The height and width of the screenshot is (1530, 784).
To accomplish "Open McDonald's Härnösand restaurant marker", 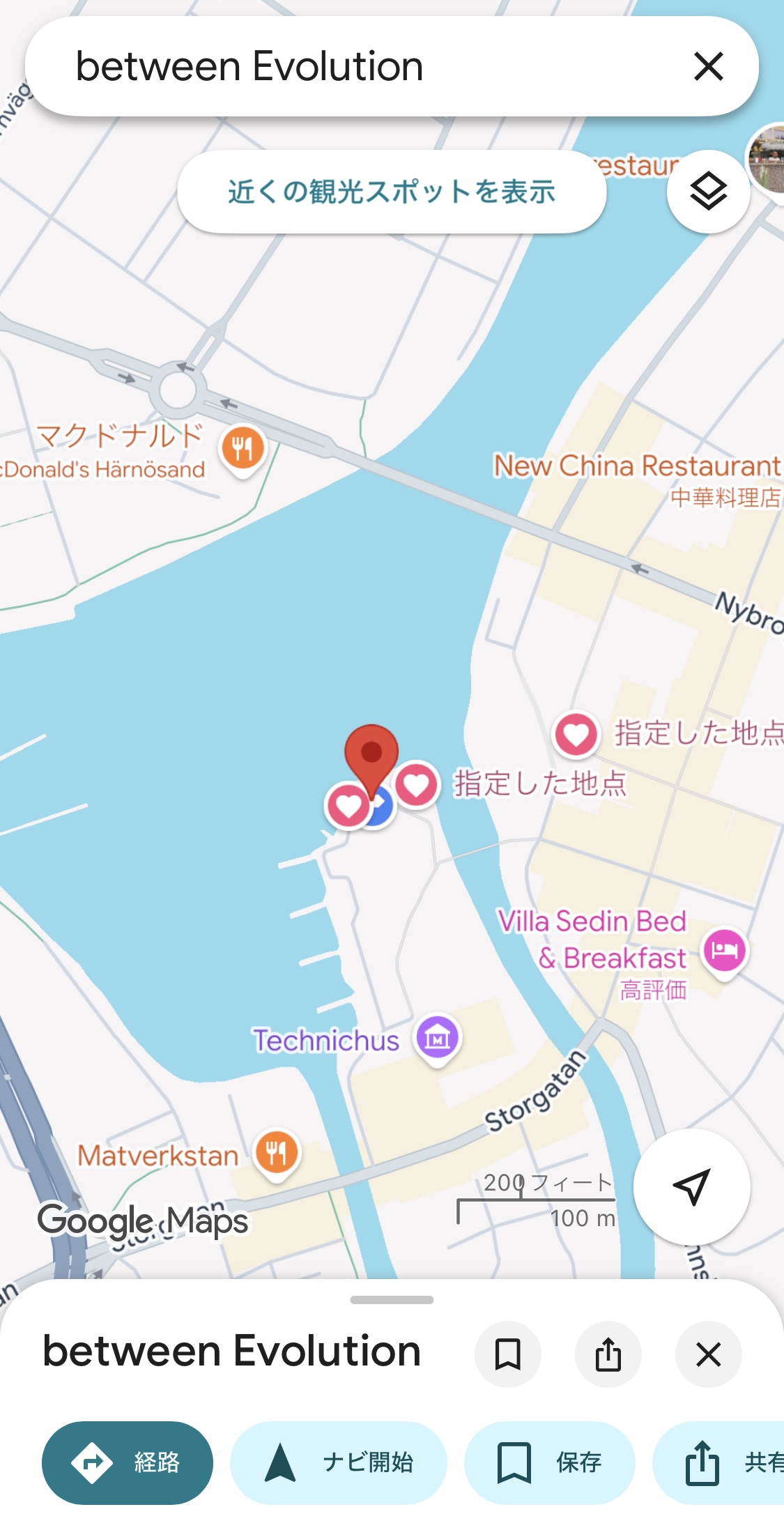I will click(x=243, y=448).
